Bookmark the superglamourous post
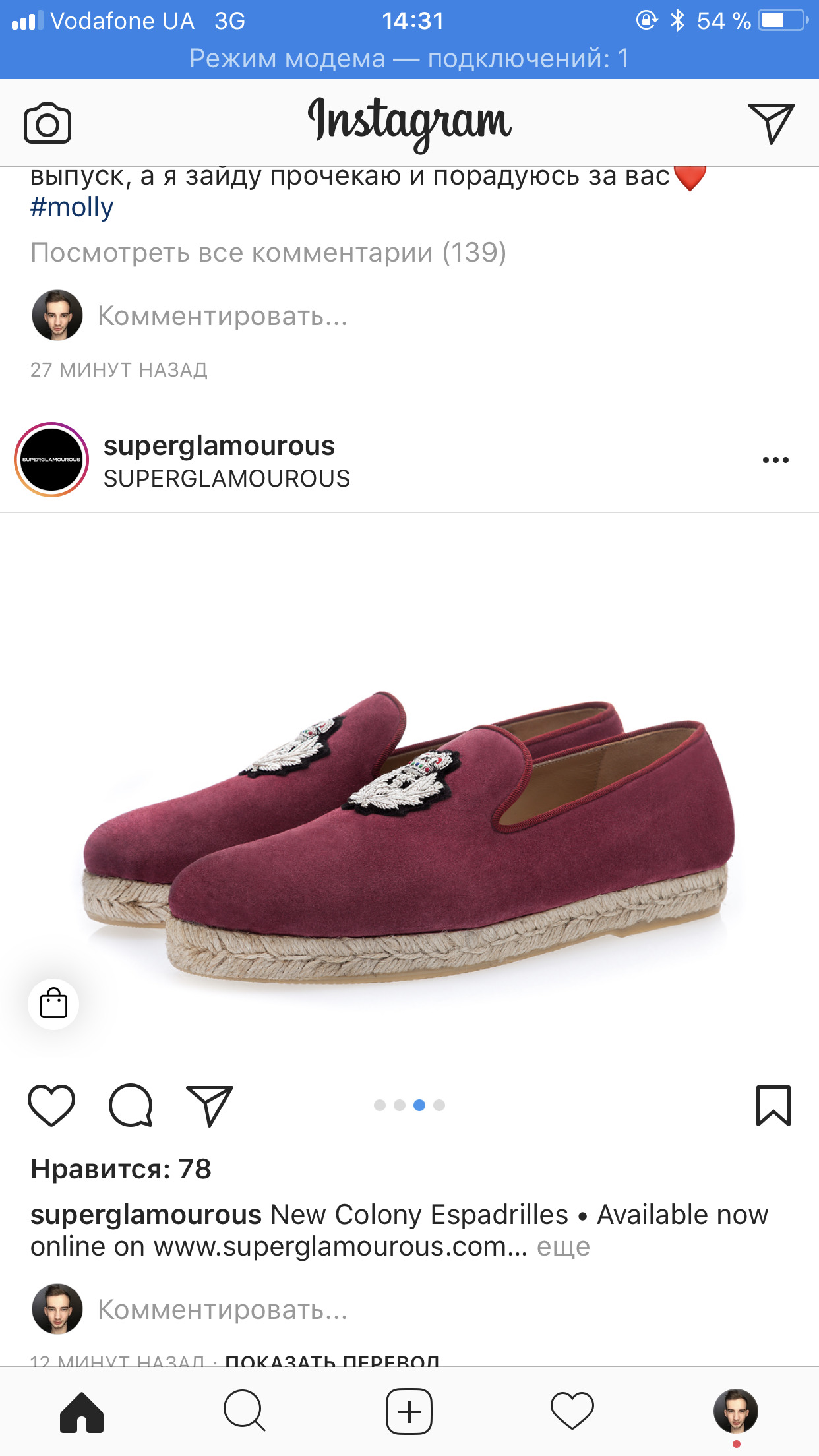 (773, 1105)
